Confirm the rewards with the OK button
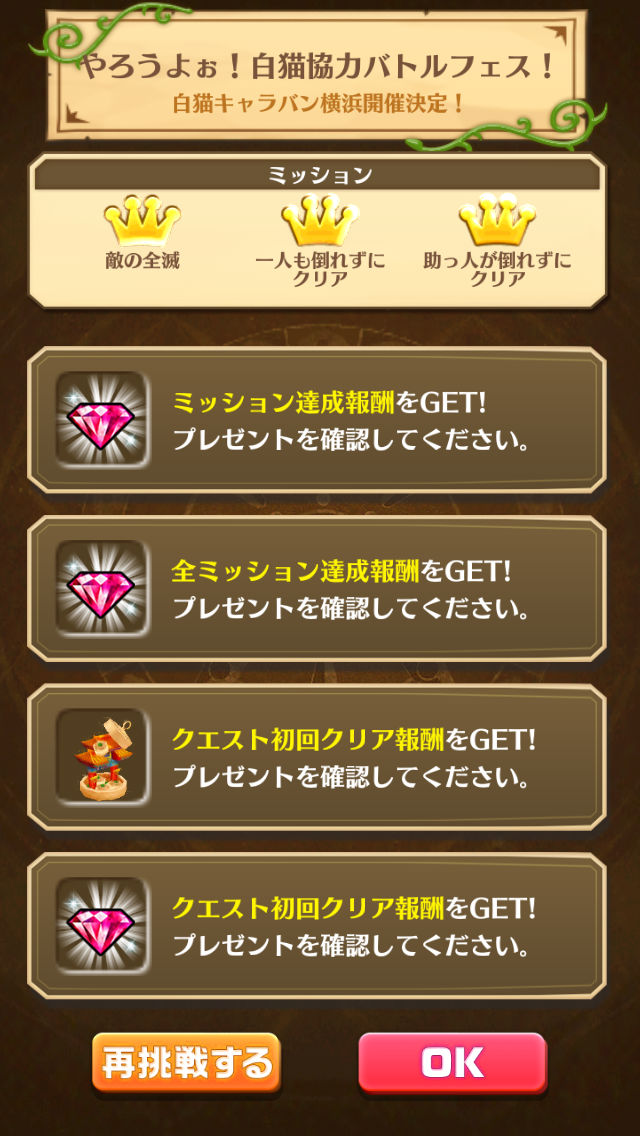 click(452, 1062)
